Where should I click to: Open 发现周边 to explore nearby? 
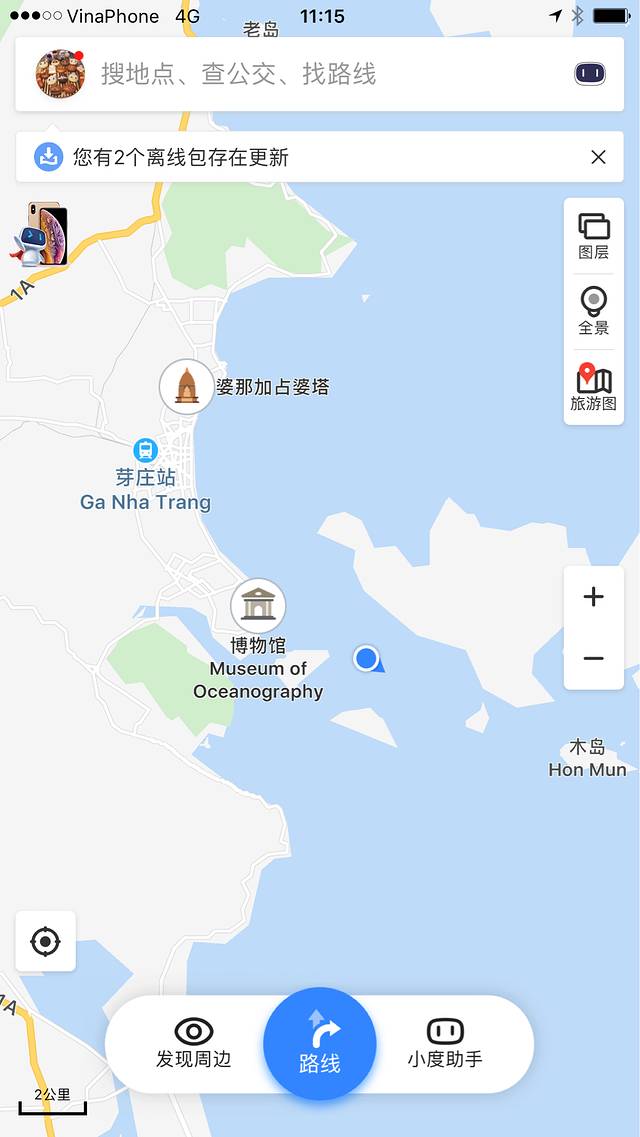click(193, 1044)
